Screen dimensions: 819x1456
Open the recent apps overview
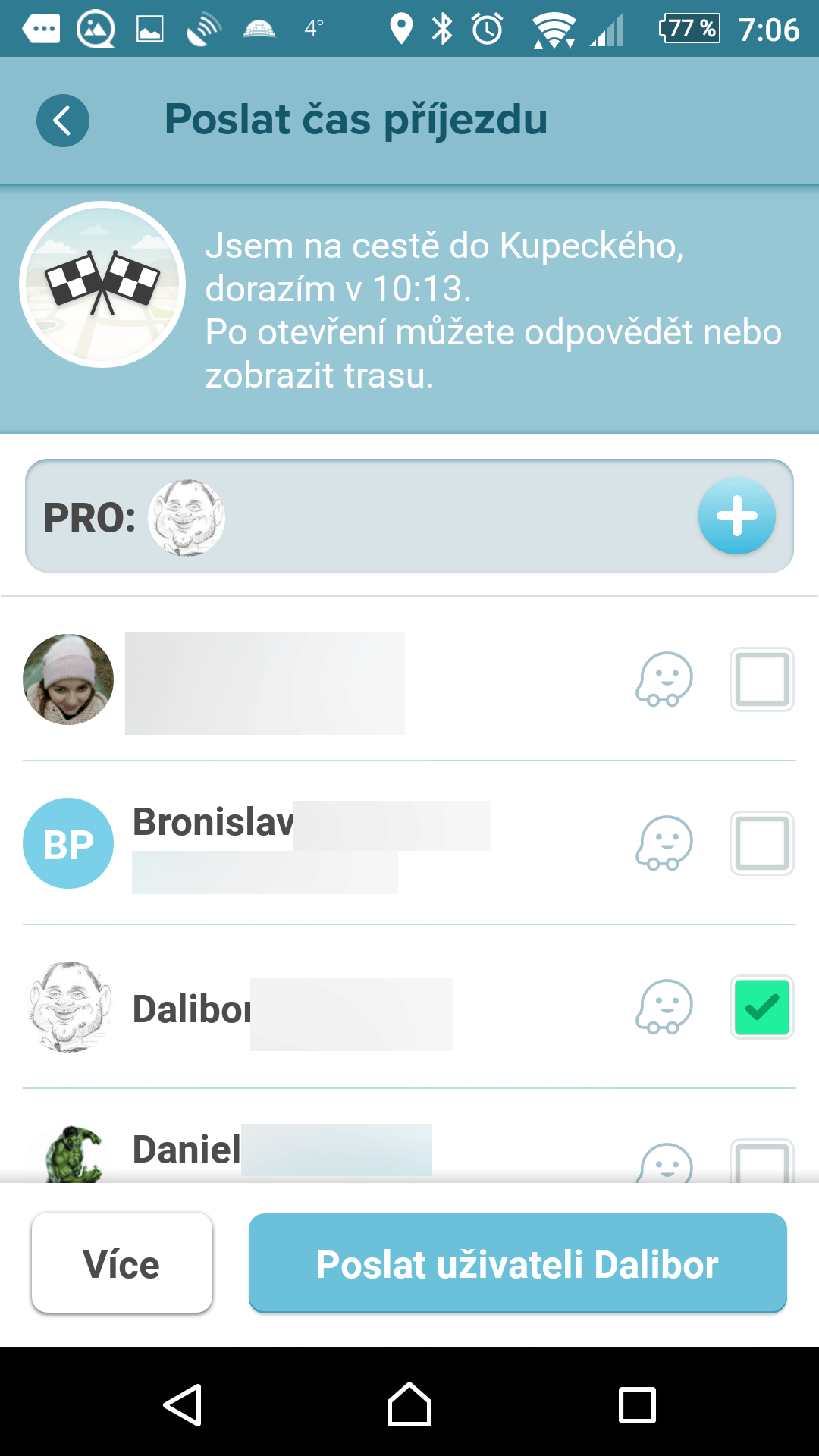click(x=637, y=1405)
